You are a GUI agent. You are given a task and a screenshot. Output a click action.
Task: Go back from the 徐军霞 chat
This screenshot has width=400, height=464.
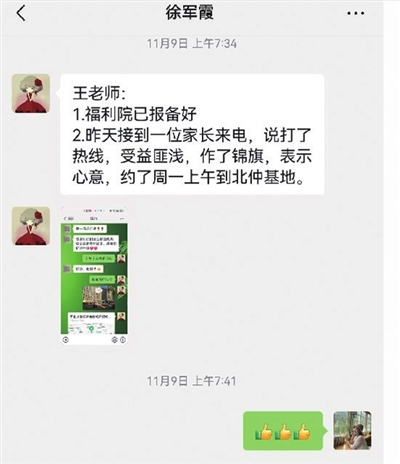[21, 14]
